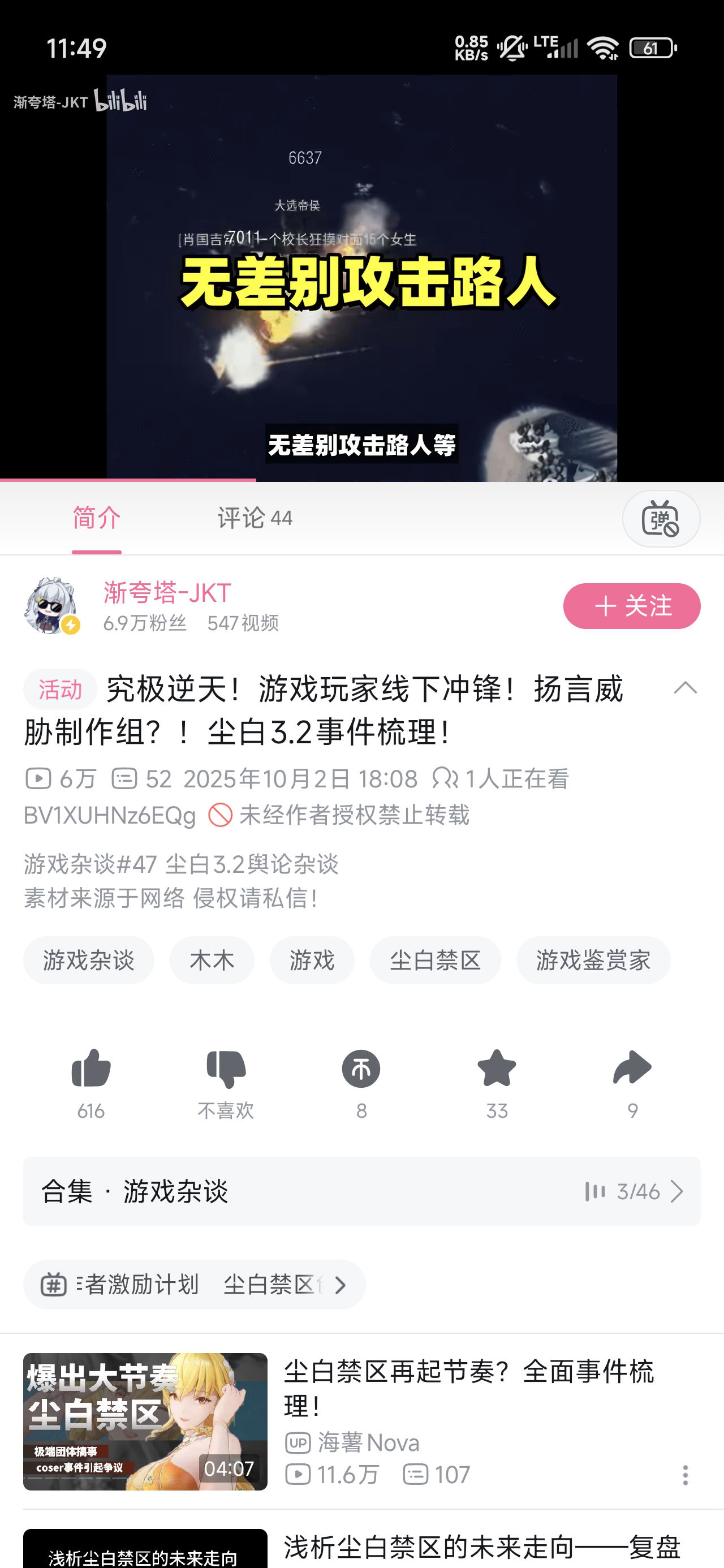Open the 合集 · 游戏杂谈 collection
The width and height of the screenshot is (724, 1568).
pos(361,1191)
